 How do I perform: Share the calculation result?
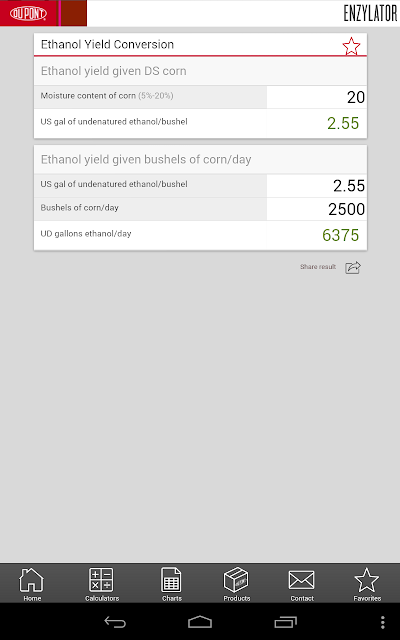coord(353,267)
